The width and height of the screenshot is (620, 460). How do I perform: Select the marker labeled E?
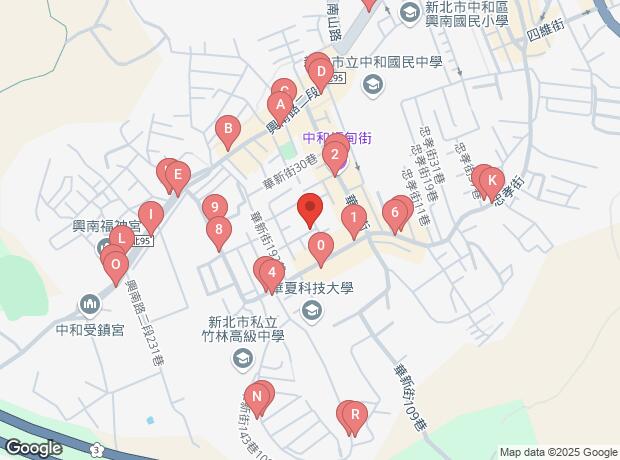[177, 178]
